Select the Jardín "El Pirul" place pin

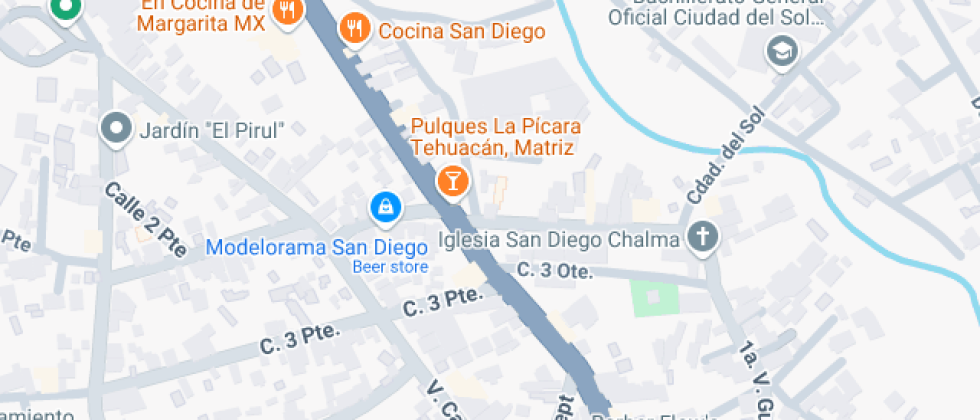click(116, 130)
